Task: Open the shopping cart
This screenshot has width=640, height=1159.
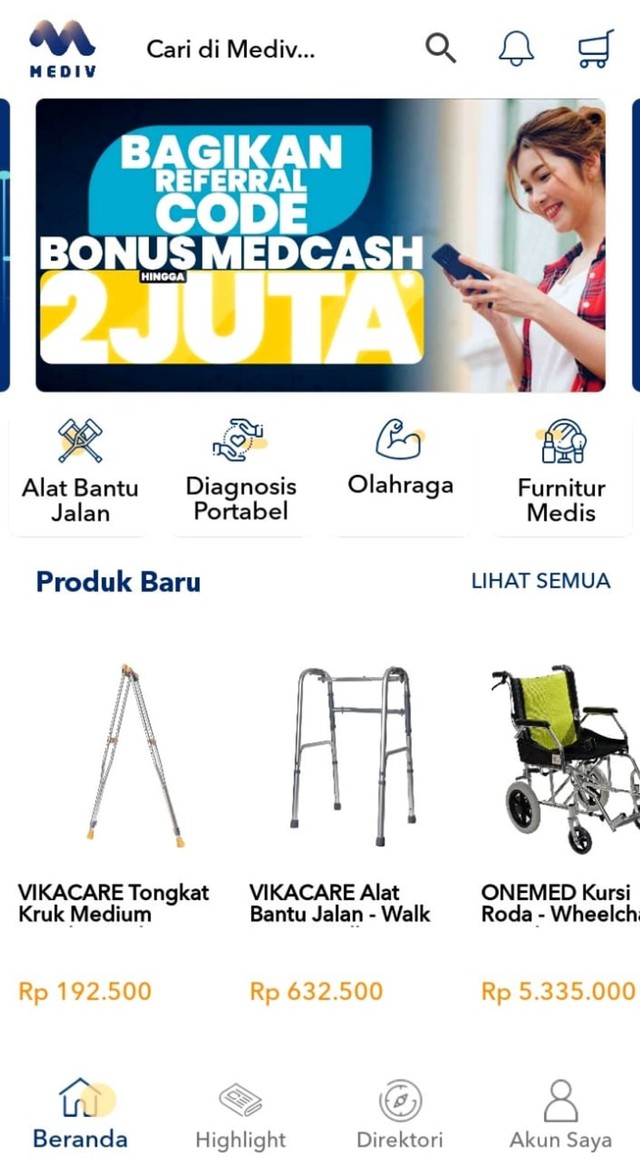Action: tap(595, 48)
